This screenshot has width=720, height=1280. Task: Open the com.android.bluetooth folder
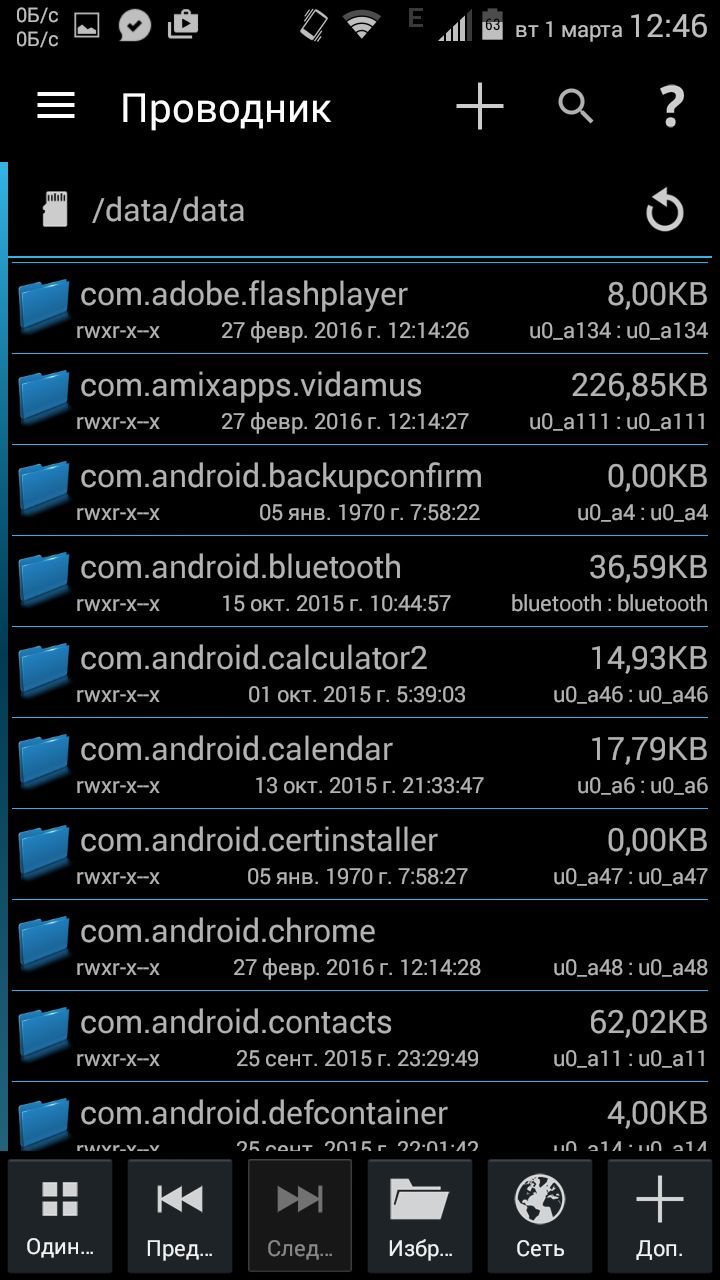[x=364, y=581]
